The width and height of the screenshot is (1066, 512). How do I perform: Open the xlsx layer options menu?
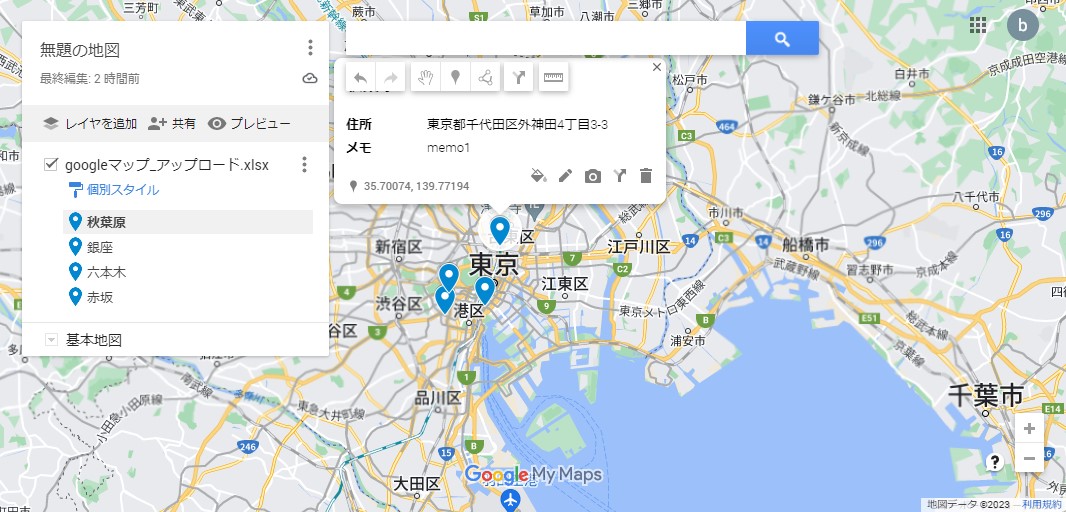(305, 165)
